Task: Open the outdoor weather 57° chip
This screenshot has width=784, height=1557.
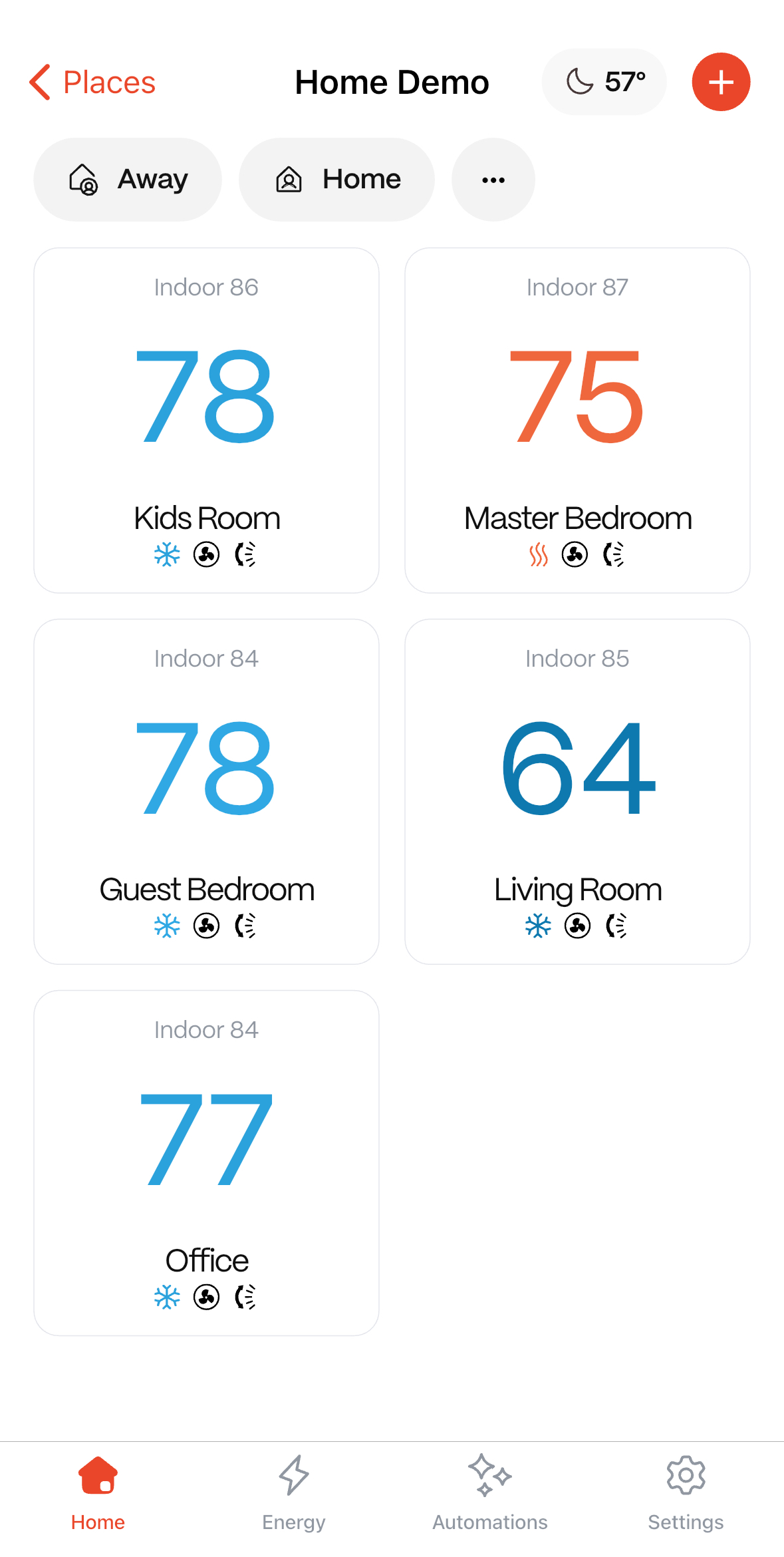Action: (x=604, y=82)
